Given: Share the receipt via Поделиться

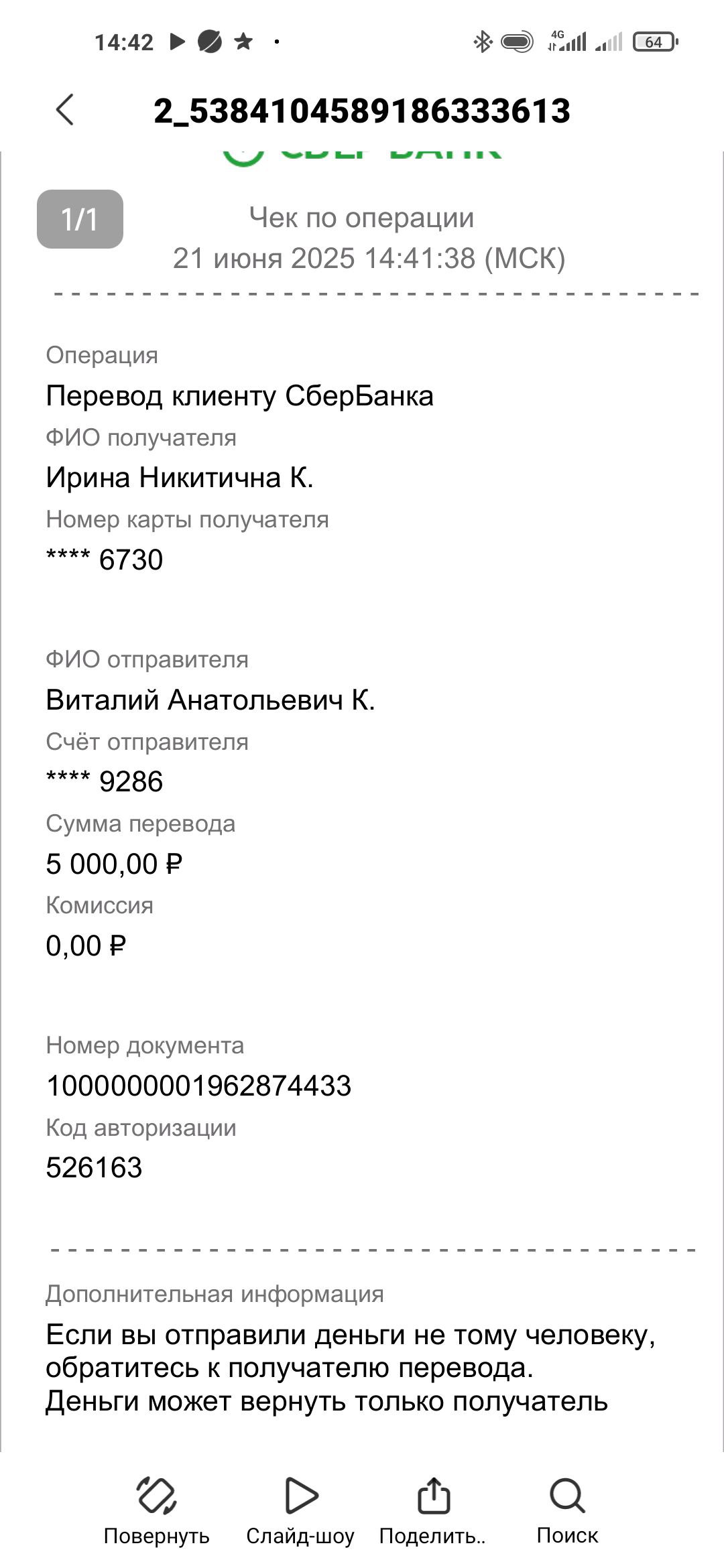Looking at the screenshot, I should (x=433, y=1510).
